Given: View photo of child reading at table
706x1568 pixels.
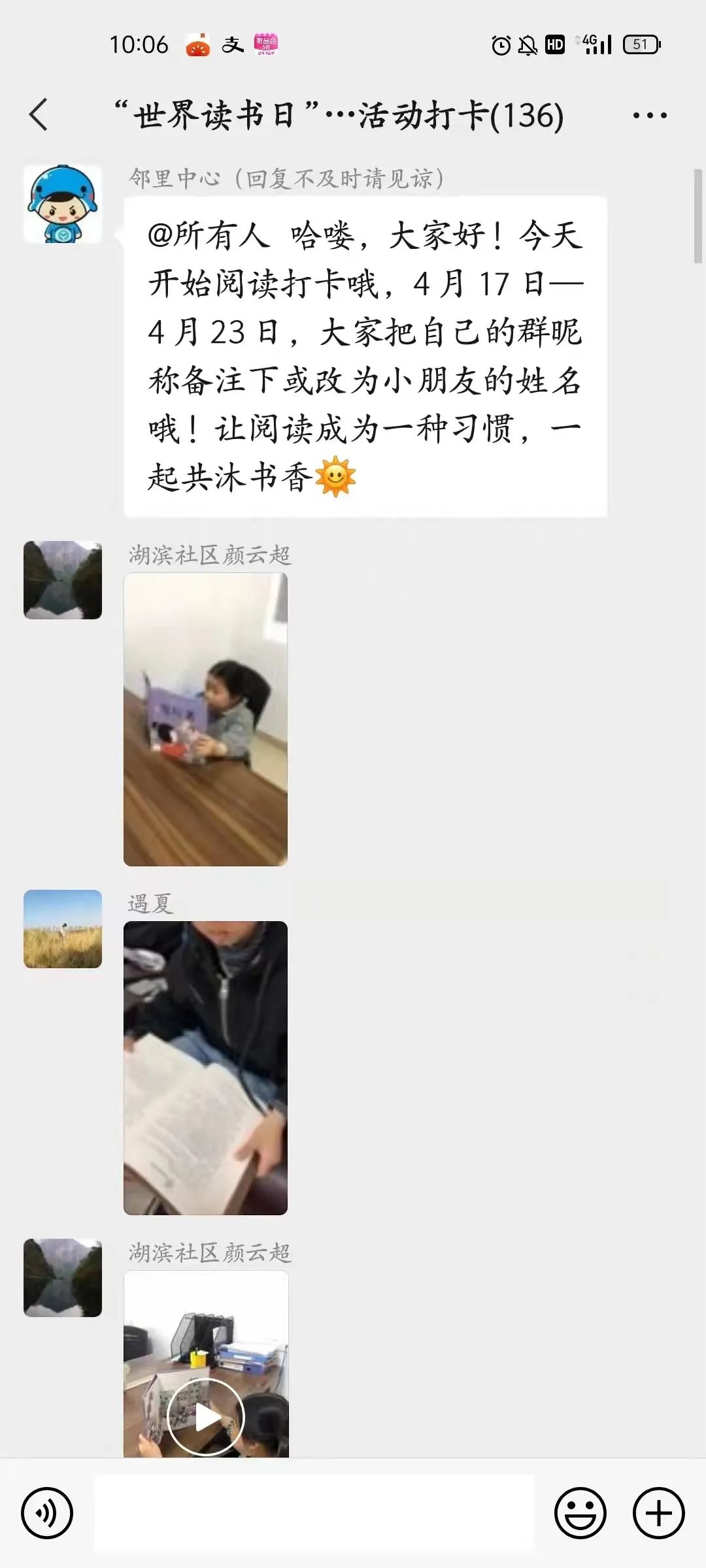Looking at the screenshot, I should click(205, 719).
